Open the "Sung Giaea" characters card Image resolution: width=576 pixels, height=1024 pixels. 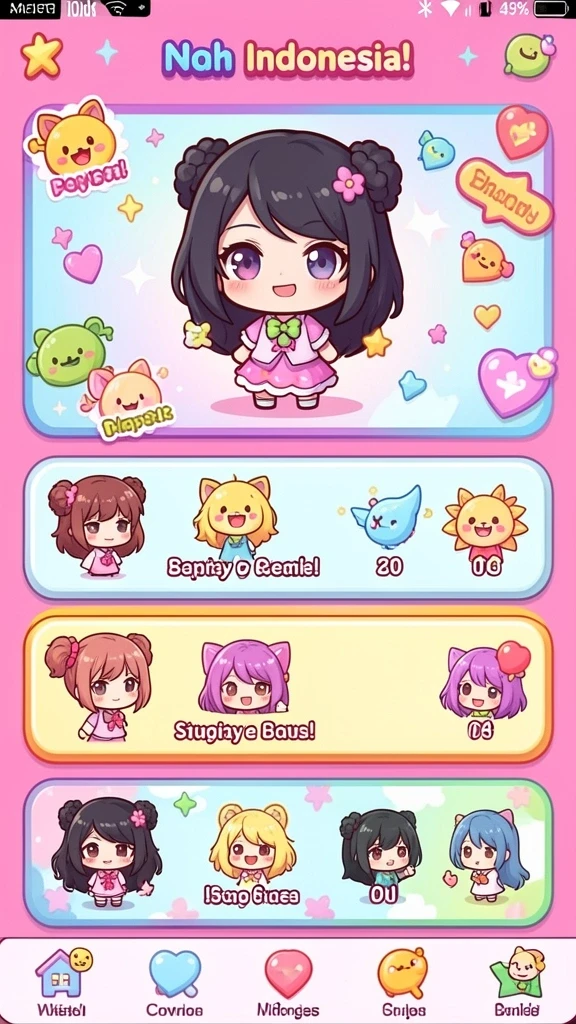click(288, 852)
